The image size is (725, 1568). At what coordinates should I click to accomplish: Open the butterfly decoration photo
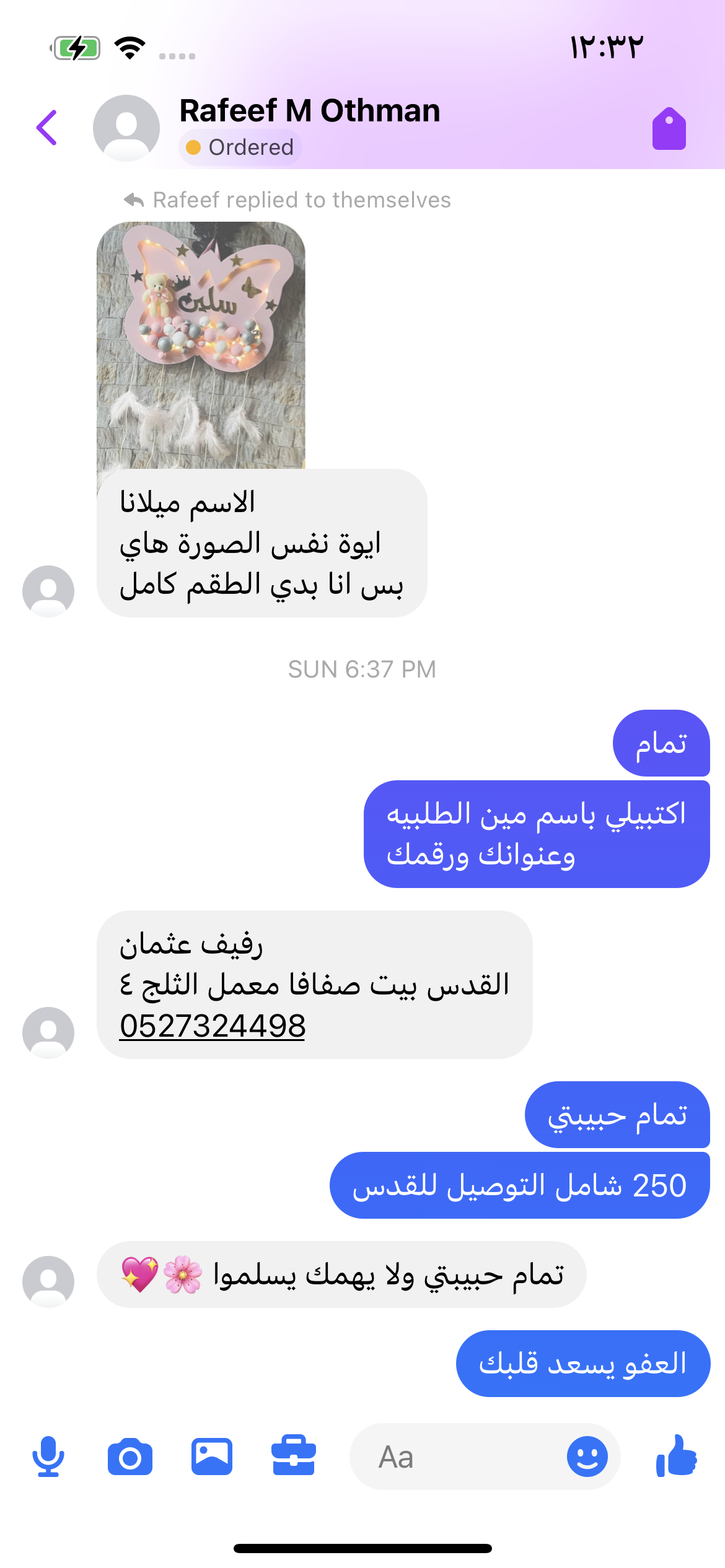(x=201, y=344)
